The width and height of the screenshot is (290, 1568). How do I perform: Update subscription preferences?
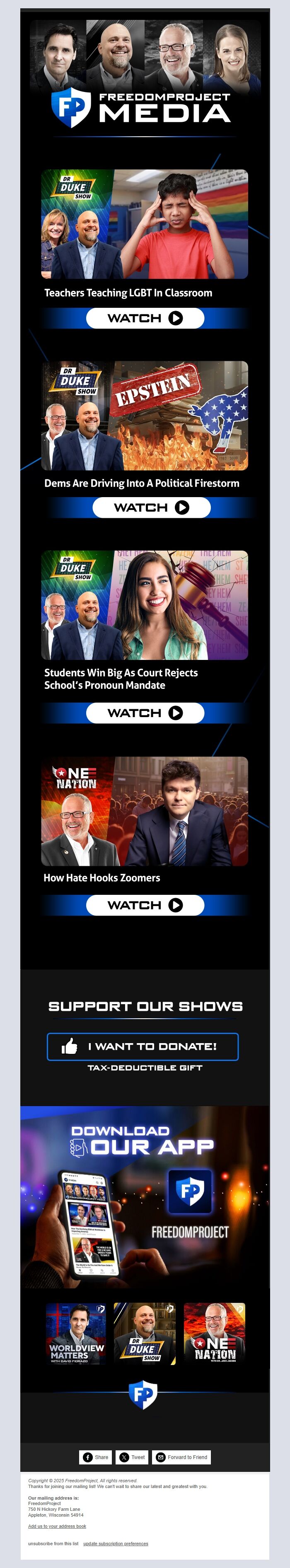pos(115,1544)
